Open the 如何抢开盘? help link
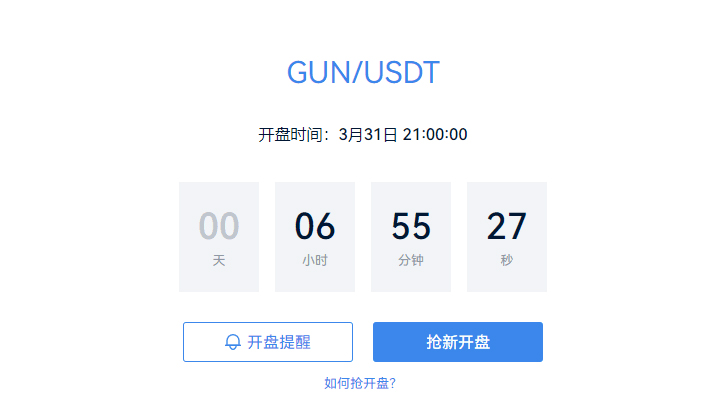This screenshot has height=414, width=726. [x=360, y=383]
